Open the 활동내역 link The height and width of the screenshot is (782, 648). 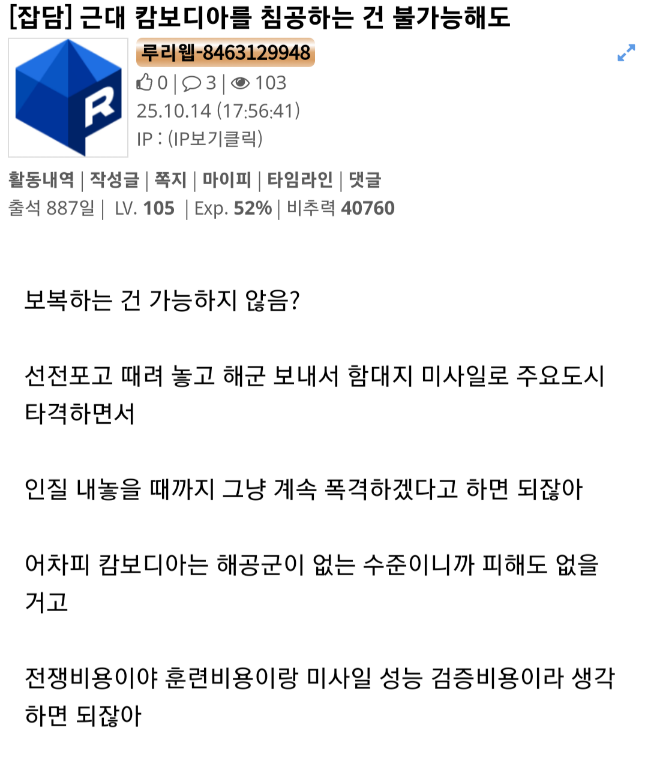point(41,180)
